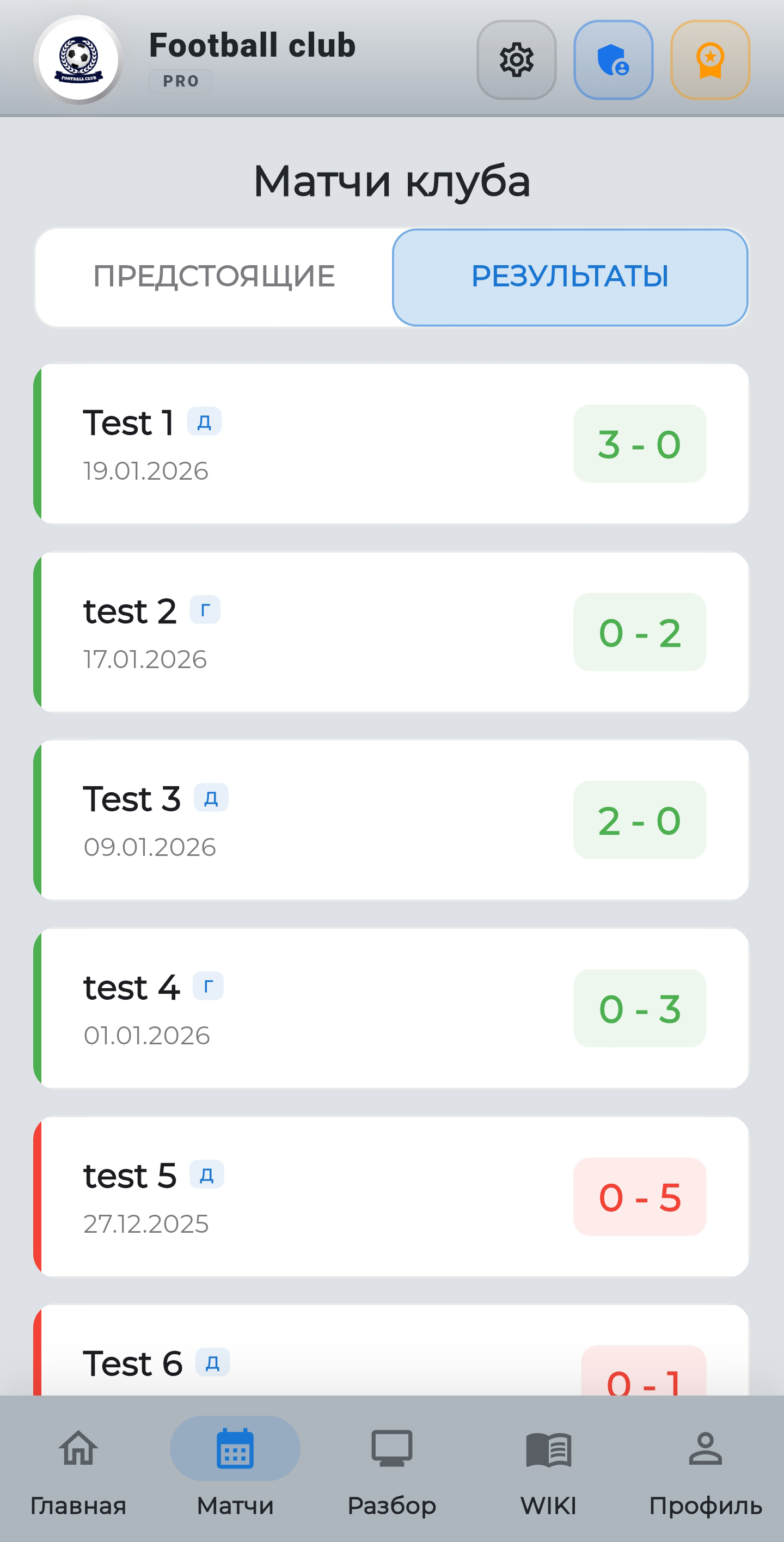Open the orange award medal icon
Viewport: 784px width, 1542px height.
click(x=710, y=60)
